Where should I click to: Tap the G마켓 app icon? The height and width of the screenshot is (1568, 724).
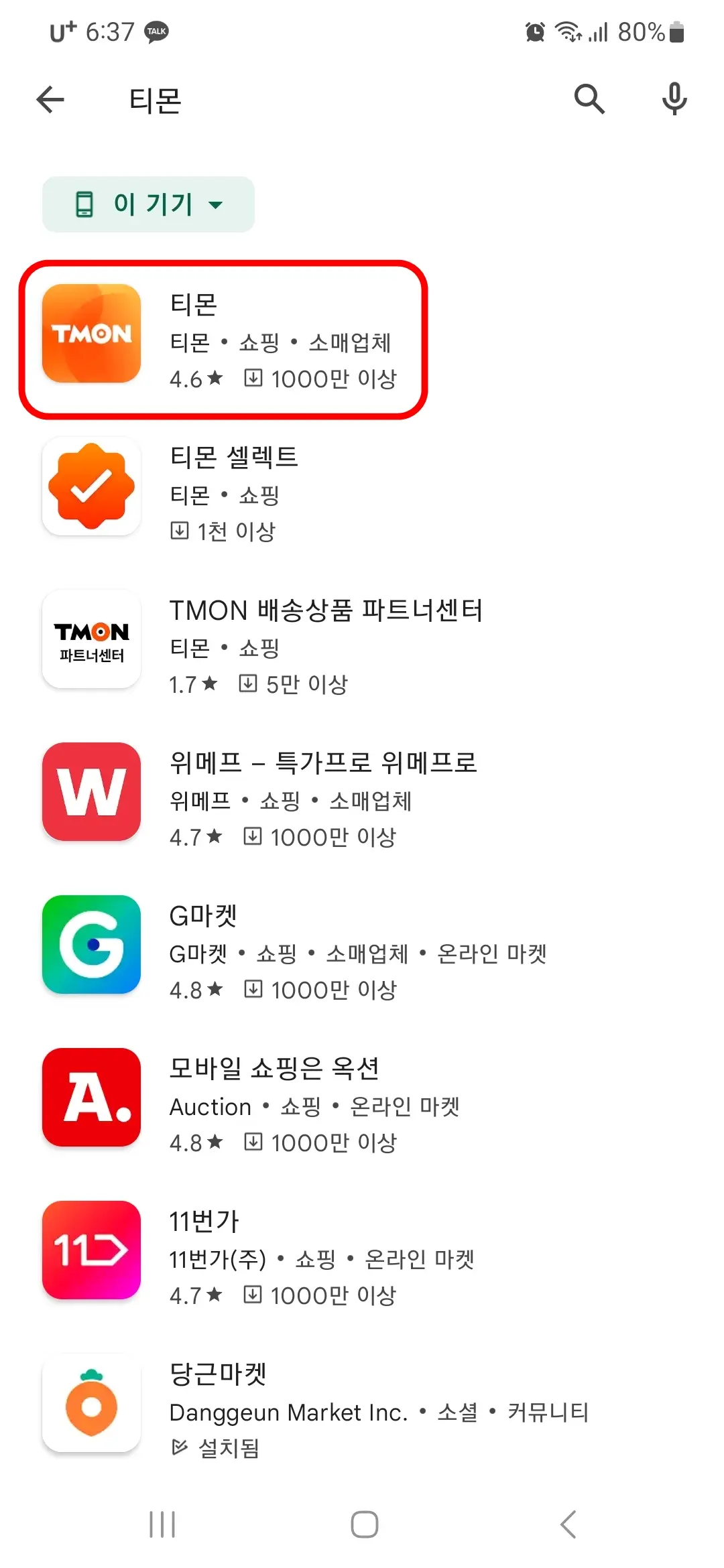91,945
